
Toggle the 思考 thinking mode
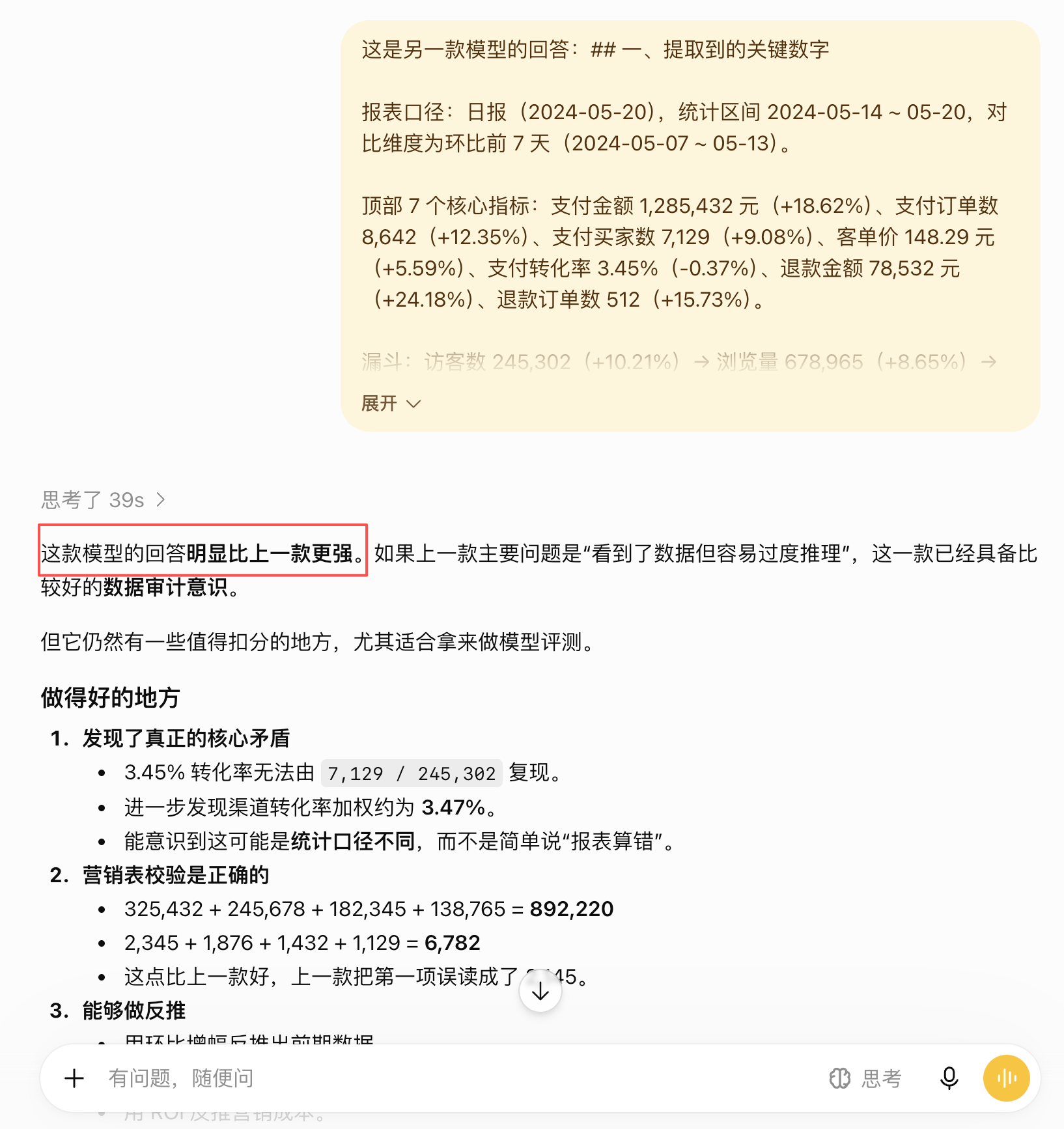point(865,1078)
